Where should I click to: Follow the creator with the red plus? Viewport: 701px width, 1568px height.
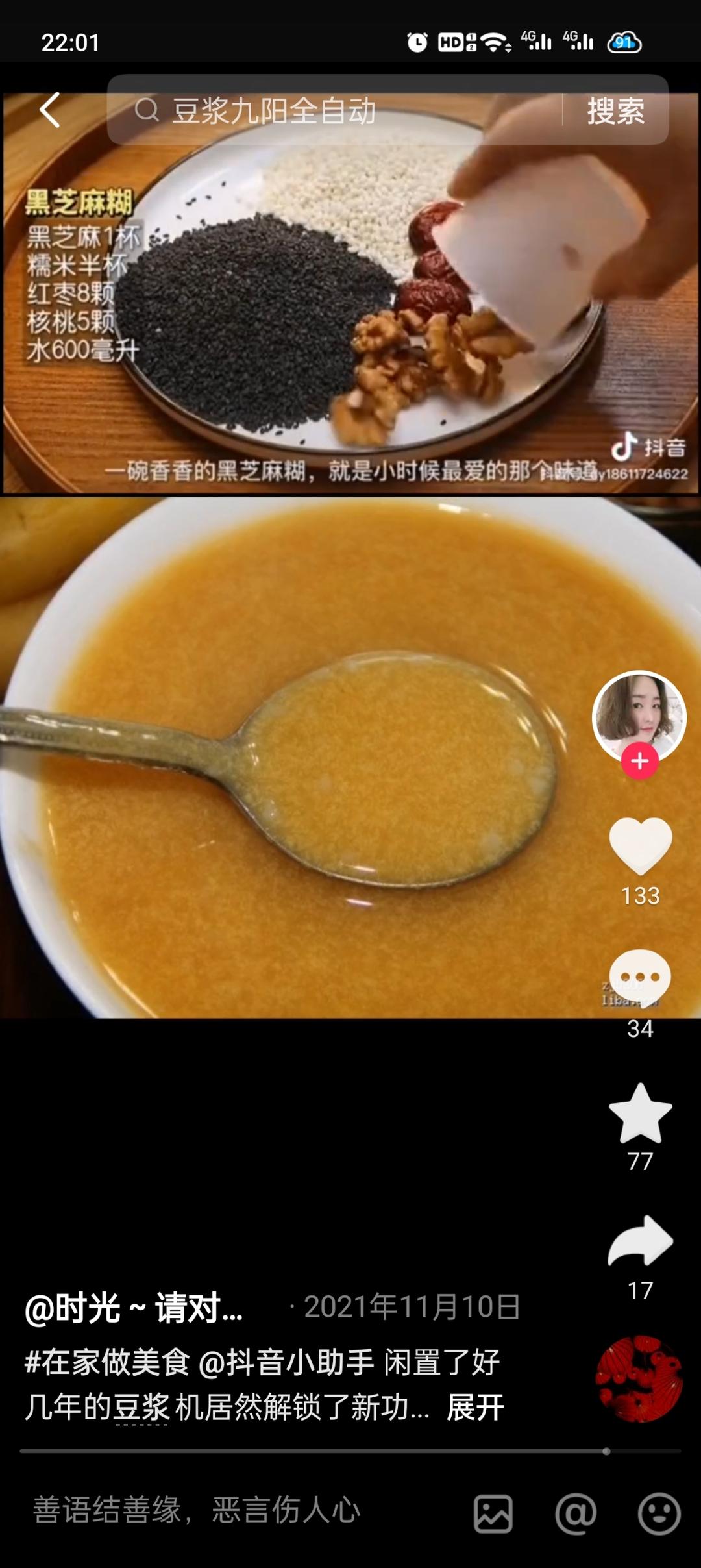click(x=640, y=761)
